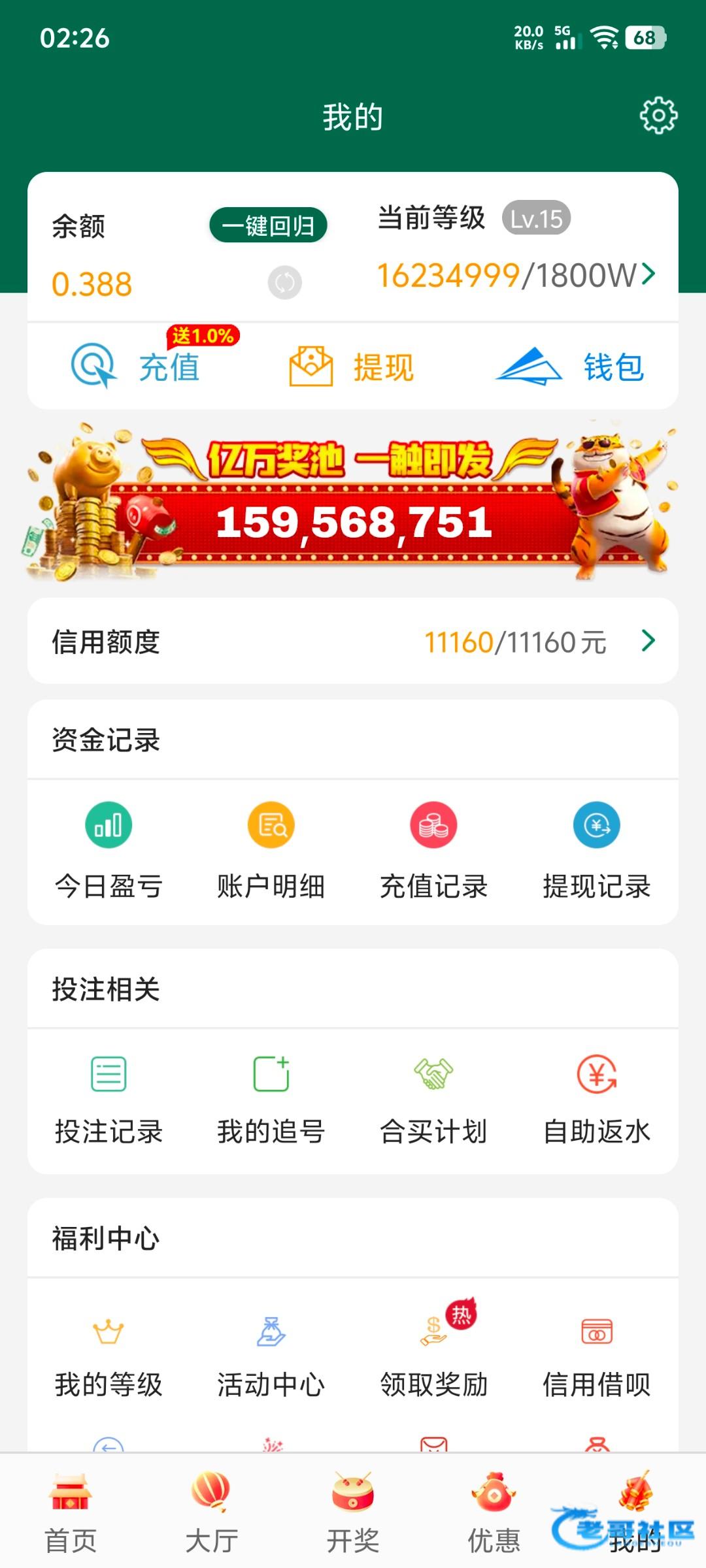This screenshot has height=1568, width=706.
Task: Open the current level progress details
Action: (516, 275)
